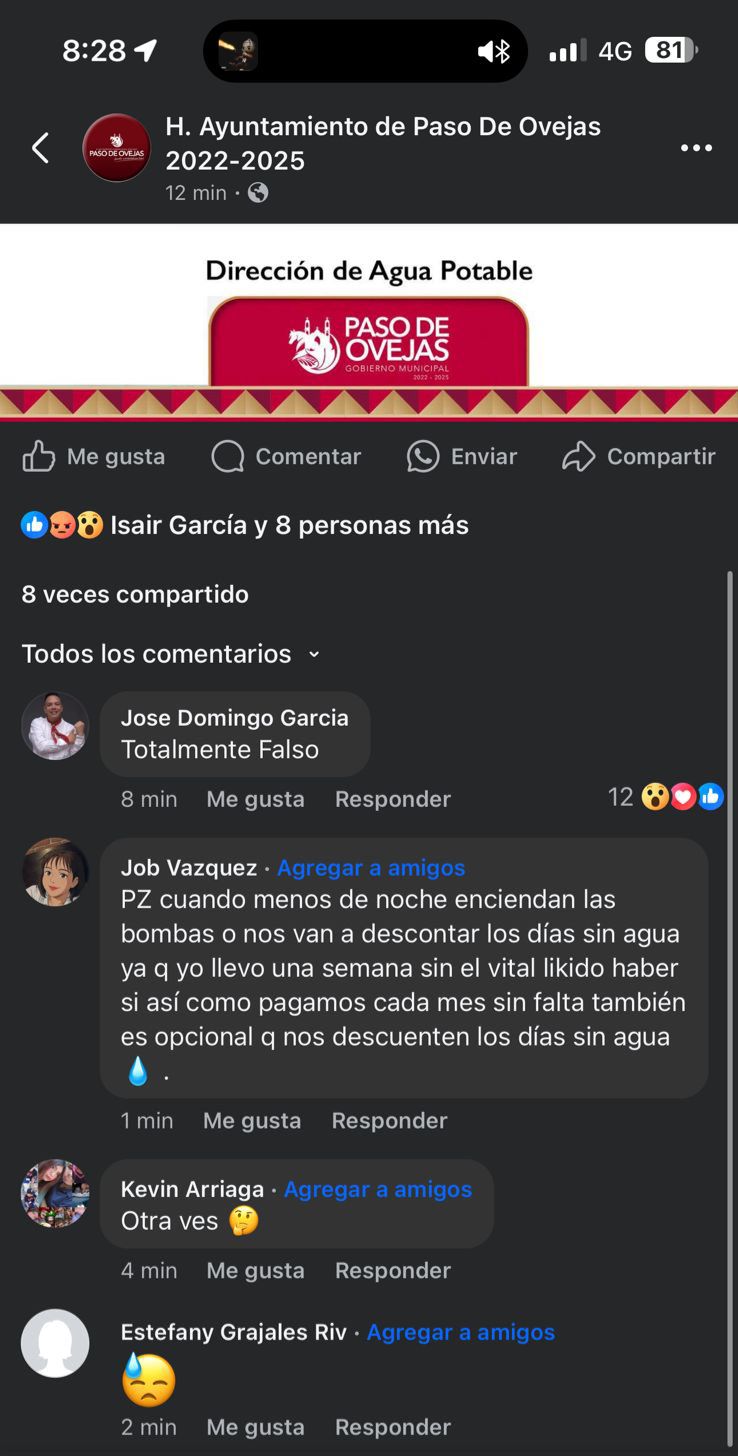Screen dimensions: 738x1456
Task: Like Jose Domingo Garcia's comment
Action: [255, 799]
